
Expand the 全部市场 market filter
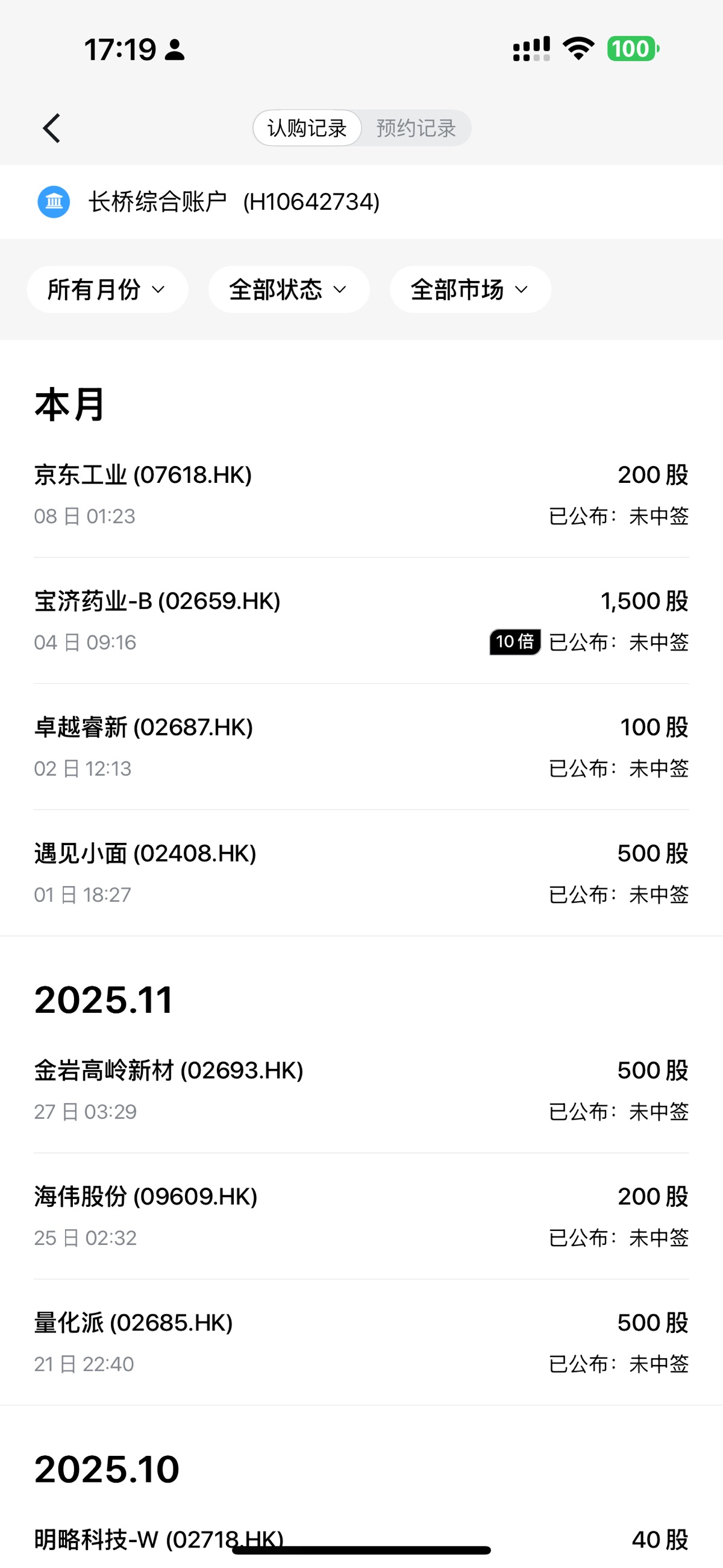point(470,290)
